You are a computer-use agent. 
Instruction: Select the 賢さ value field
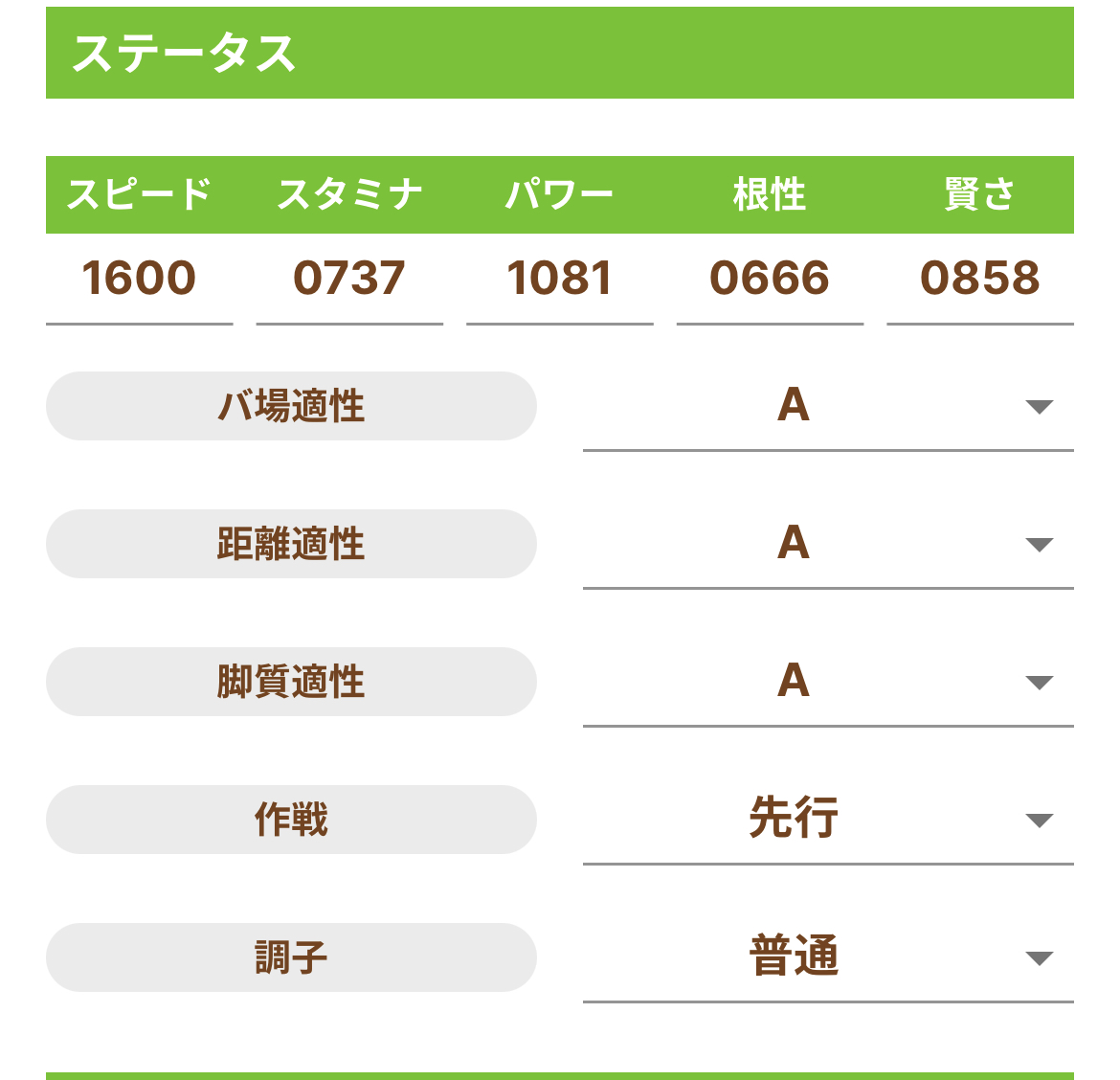pyautogui.click(x=980, y=279)
